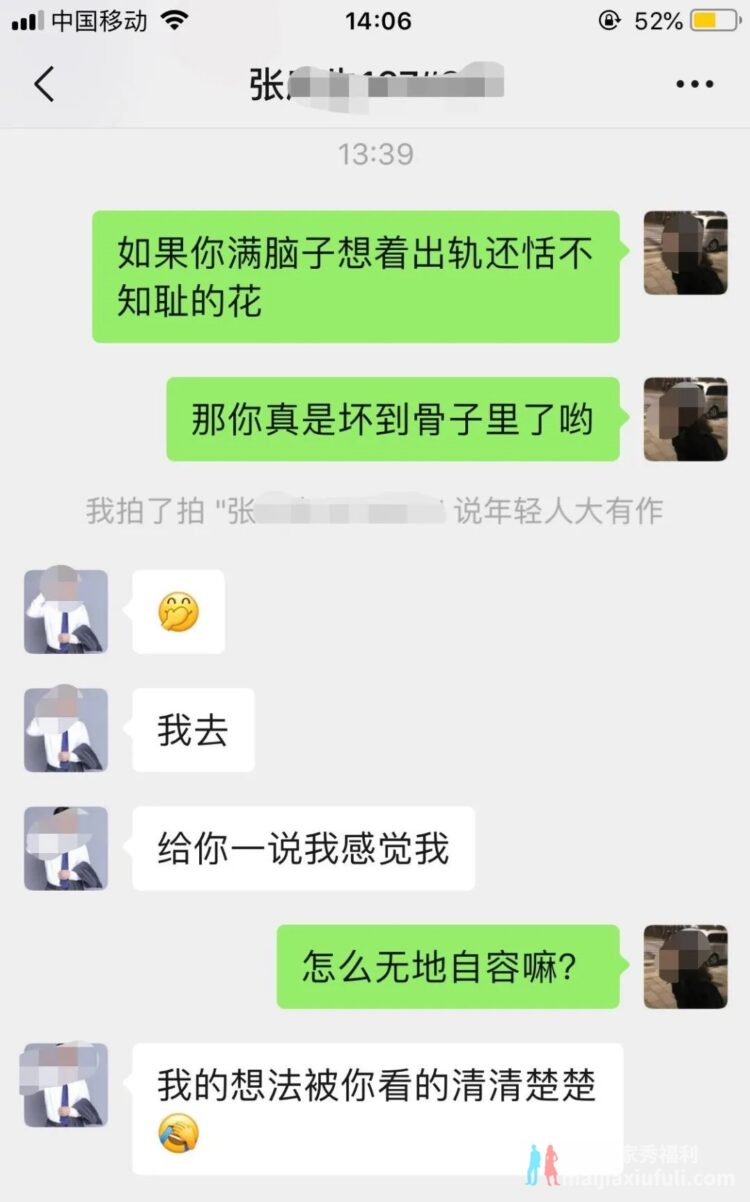750x1202 pixels.
Task: Tap the avatar beside the '给你一说我感觉我' message
Action: [66, 848]
